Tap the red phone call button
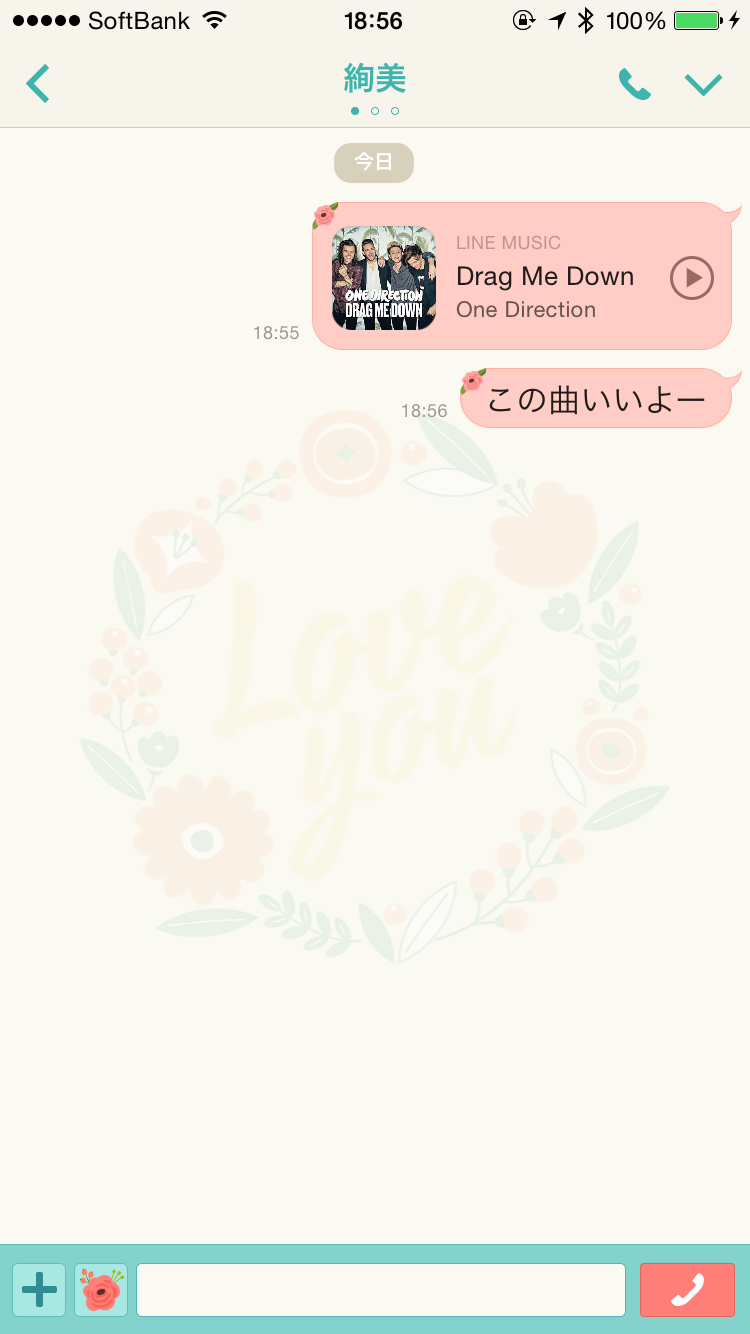The width and height of the screenshot is (750, 1334). click(x=687, y=1290)
